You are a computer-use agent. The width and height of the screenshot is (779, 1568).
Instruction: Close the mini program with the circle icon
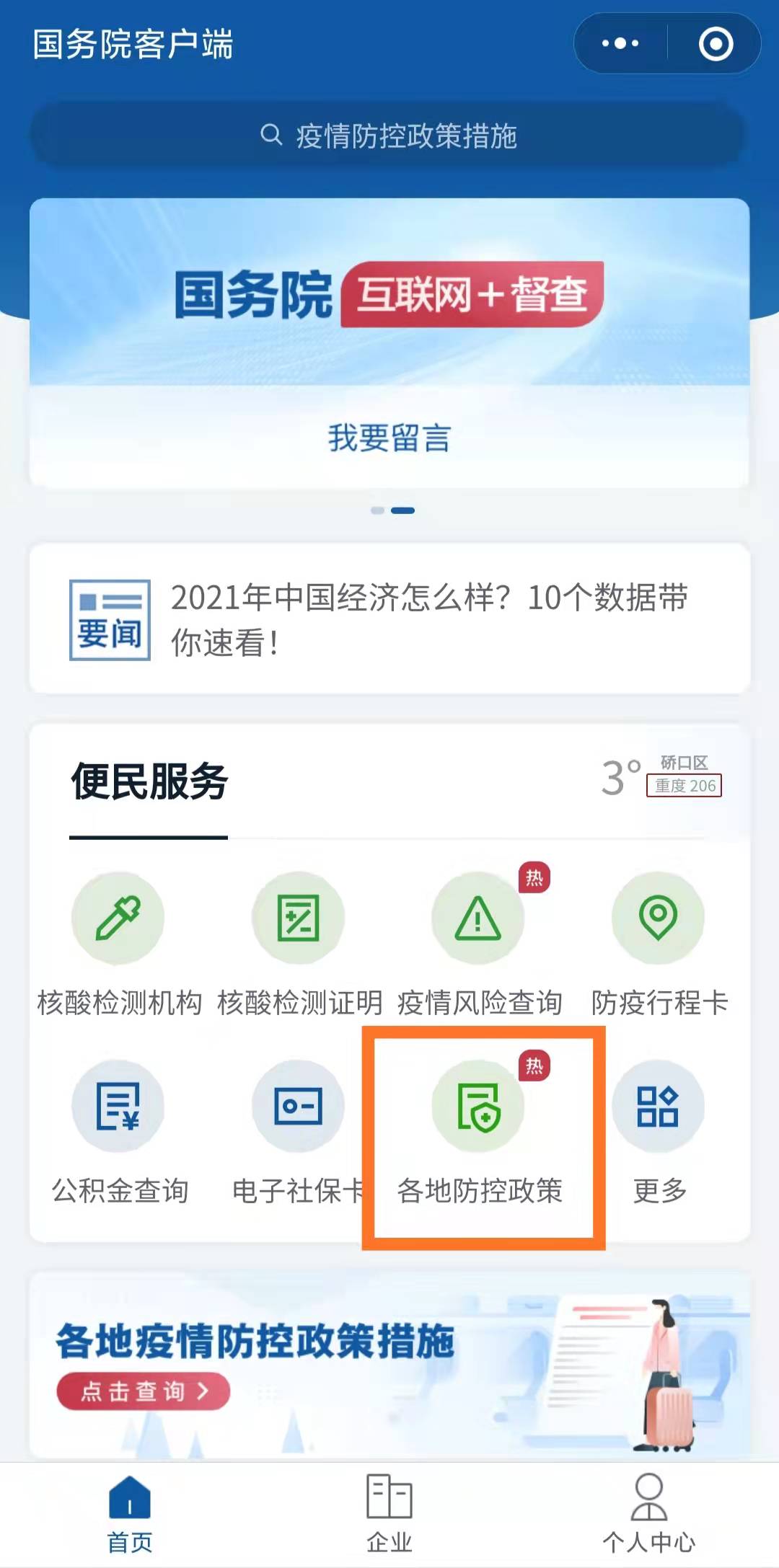tap(716, 44)
